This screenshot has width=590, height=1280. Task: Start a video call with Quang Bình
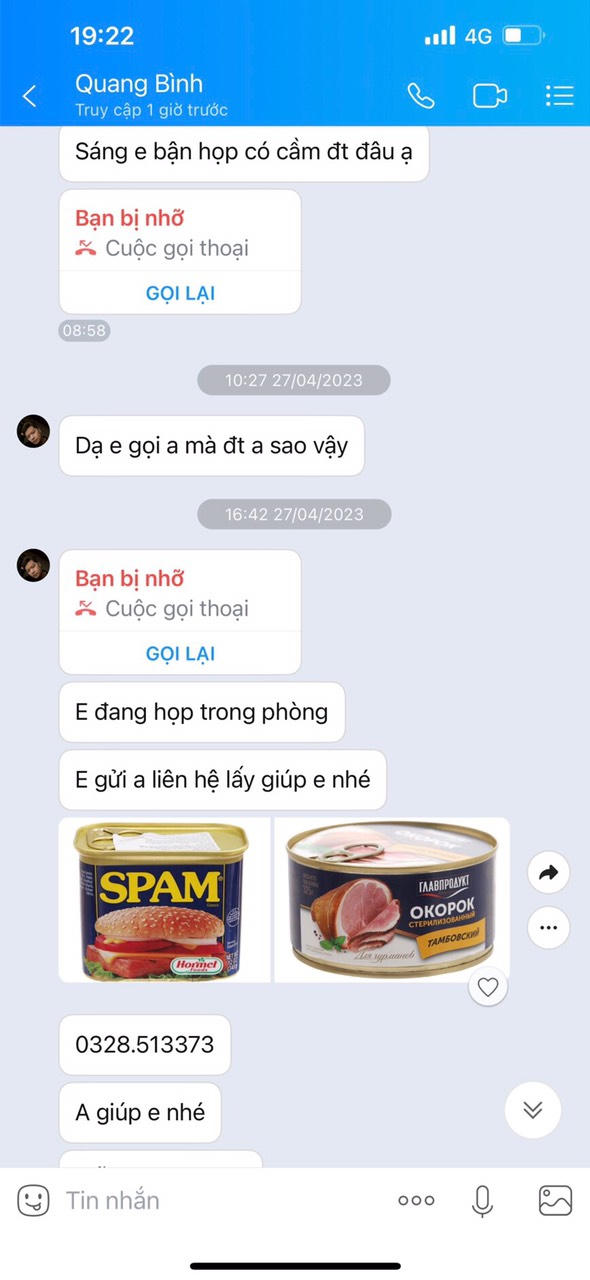pos(490,96)
